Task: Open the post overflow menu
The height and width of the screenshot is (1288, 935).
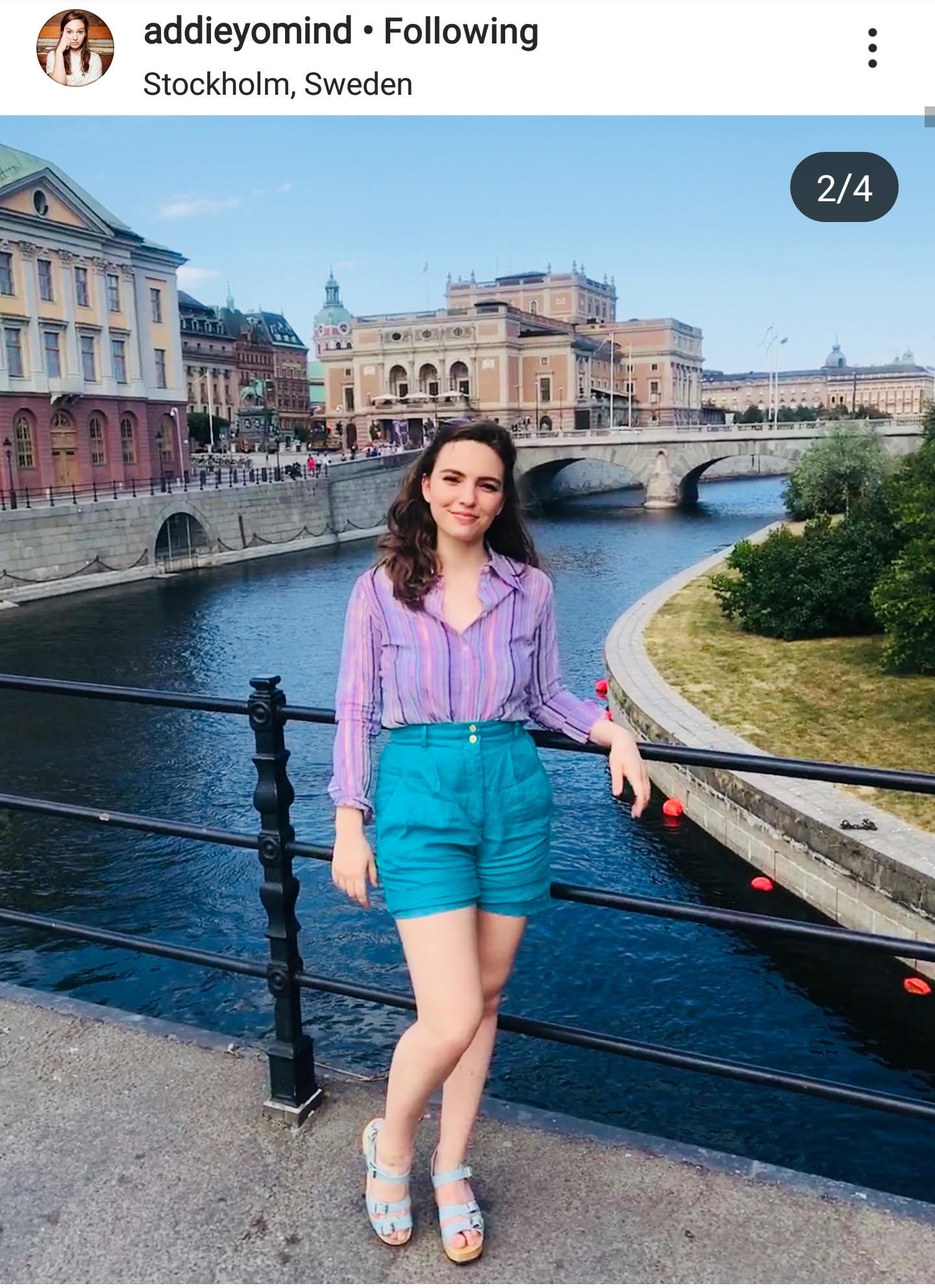Action: (872, 48)
